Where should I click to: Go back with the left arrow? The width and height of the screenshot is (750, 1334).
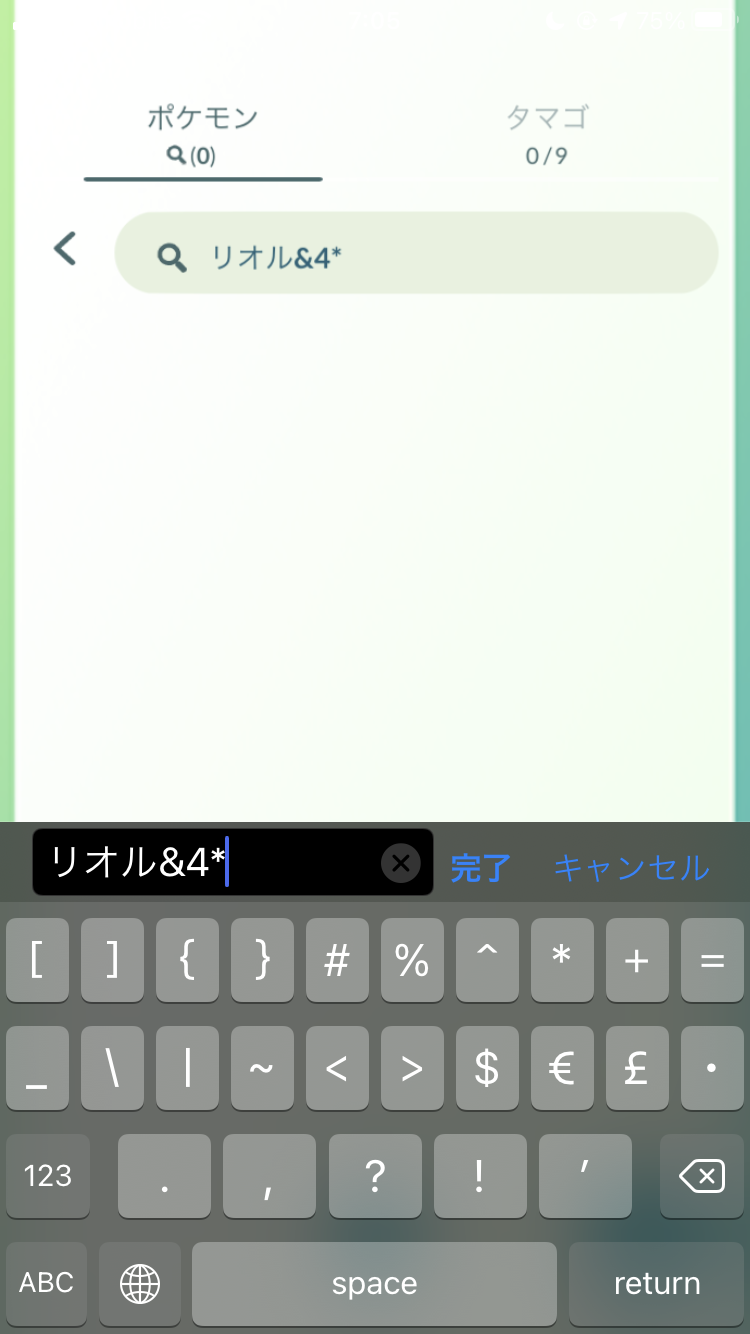point(65,249)
